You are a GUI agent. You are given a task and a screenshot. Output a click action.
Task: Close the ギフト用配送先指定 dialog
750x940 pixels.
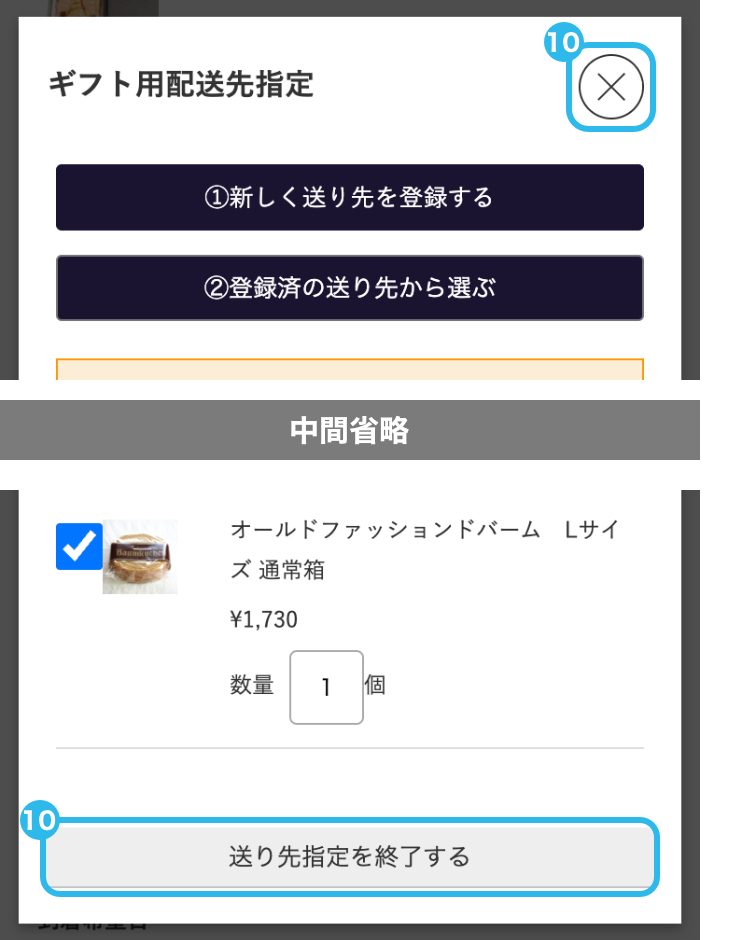[x=611, y=87]
